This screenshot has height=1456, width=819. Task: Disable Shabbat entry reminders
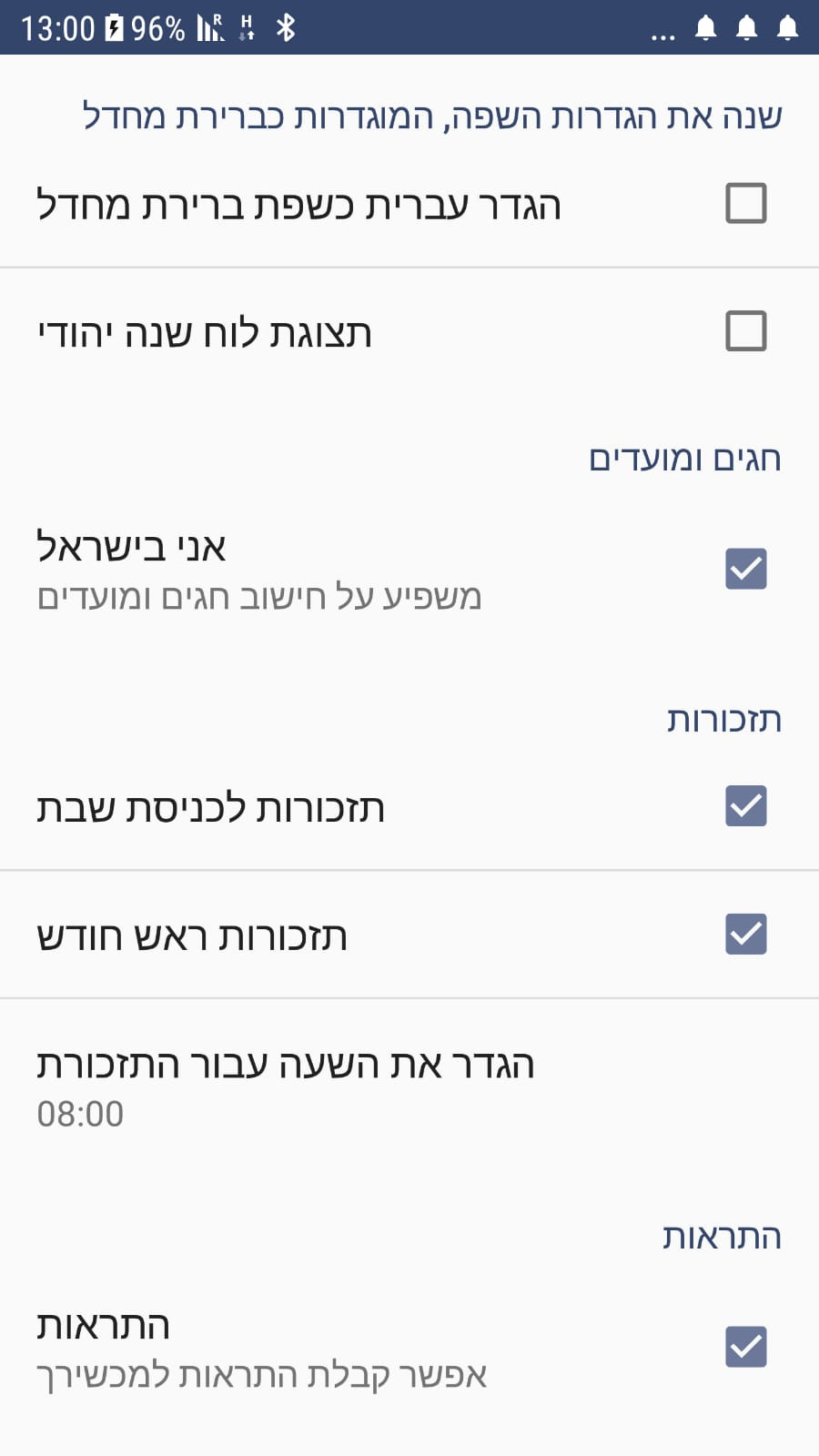click(745, 806)
